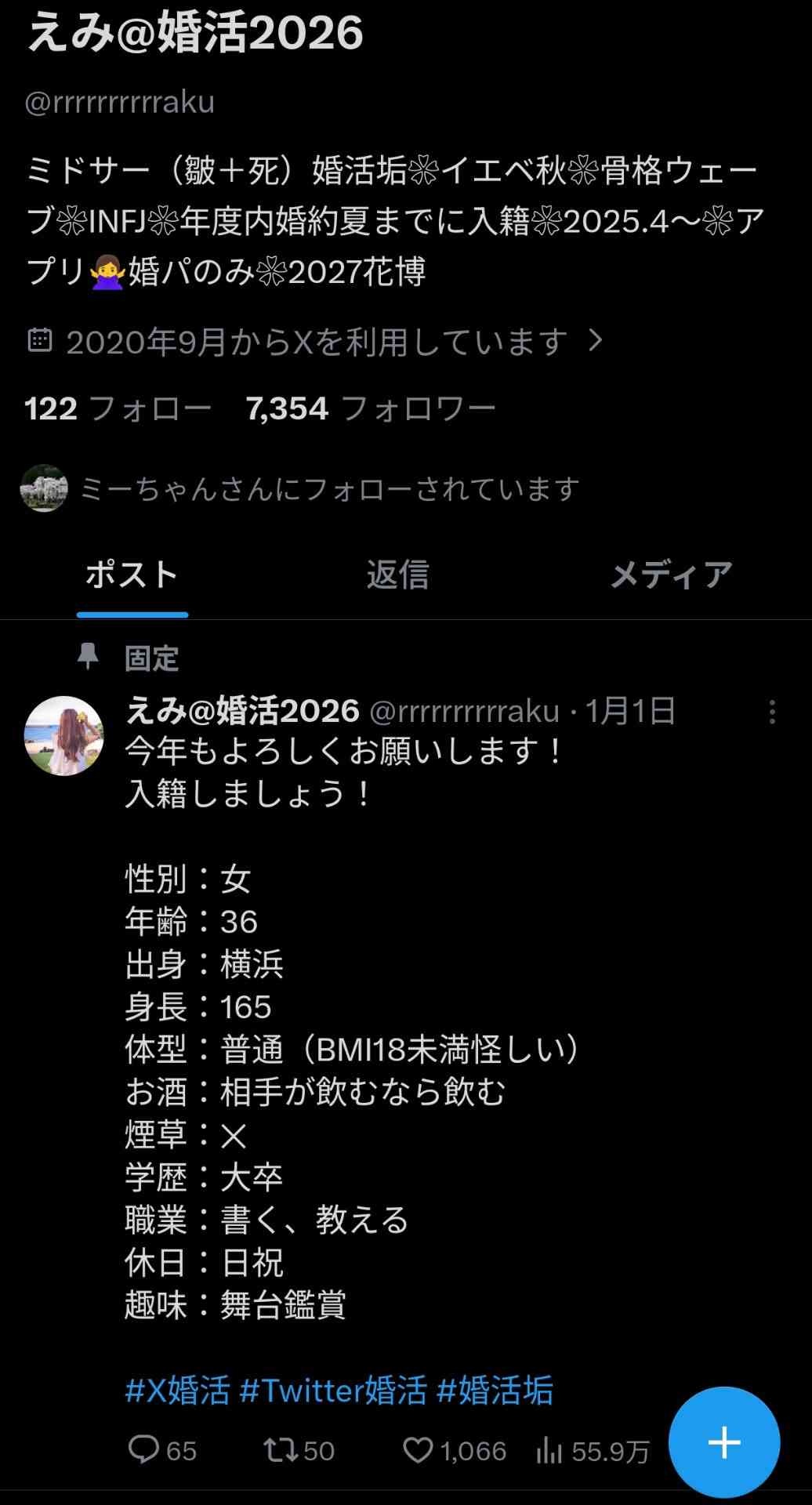812x1505 pixels.
Task: Open the #婚活垢 hashtag
Action: 495,1391
